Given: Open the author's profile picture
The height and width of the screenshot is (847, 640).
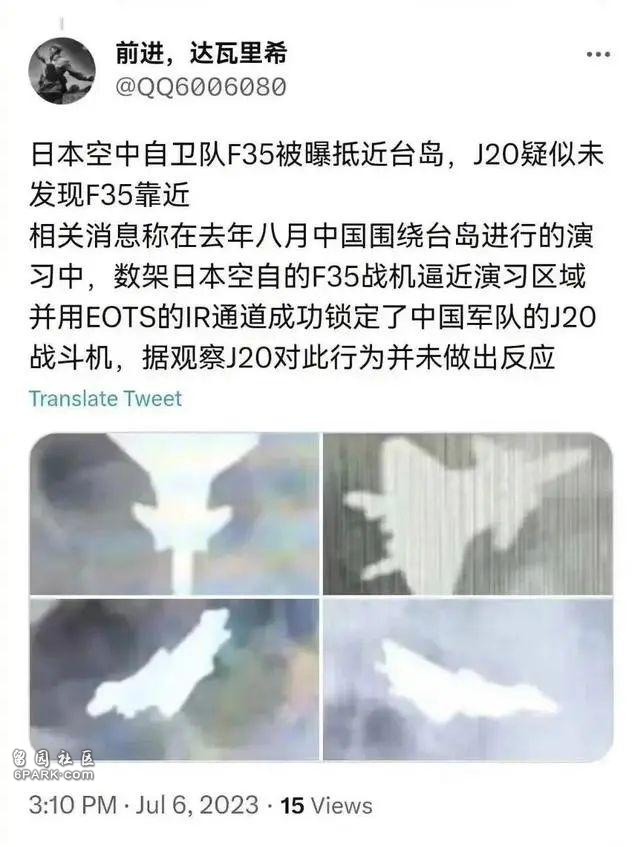Looking at the screenshot, I should tap(61, 70).
